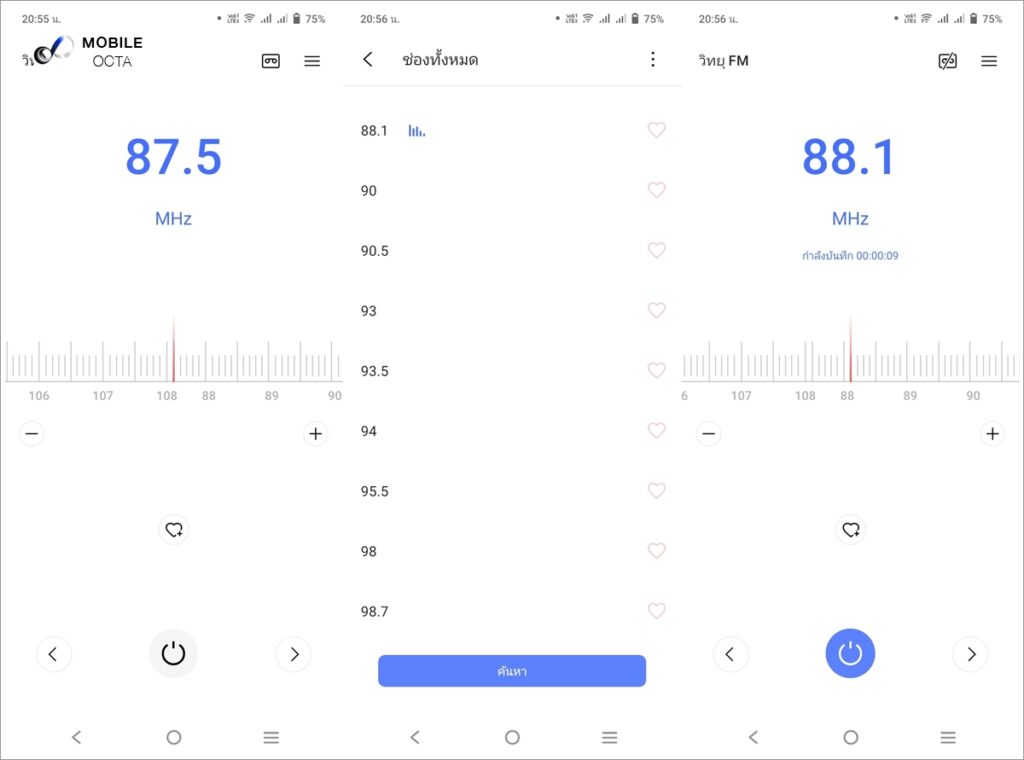Image resolution: width=1024 pixels, height=760 pixels.
Task: Start recording on the 87.5 MHz screen
Action: point(271,61)
